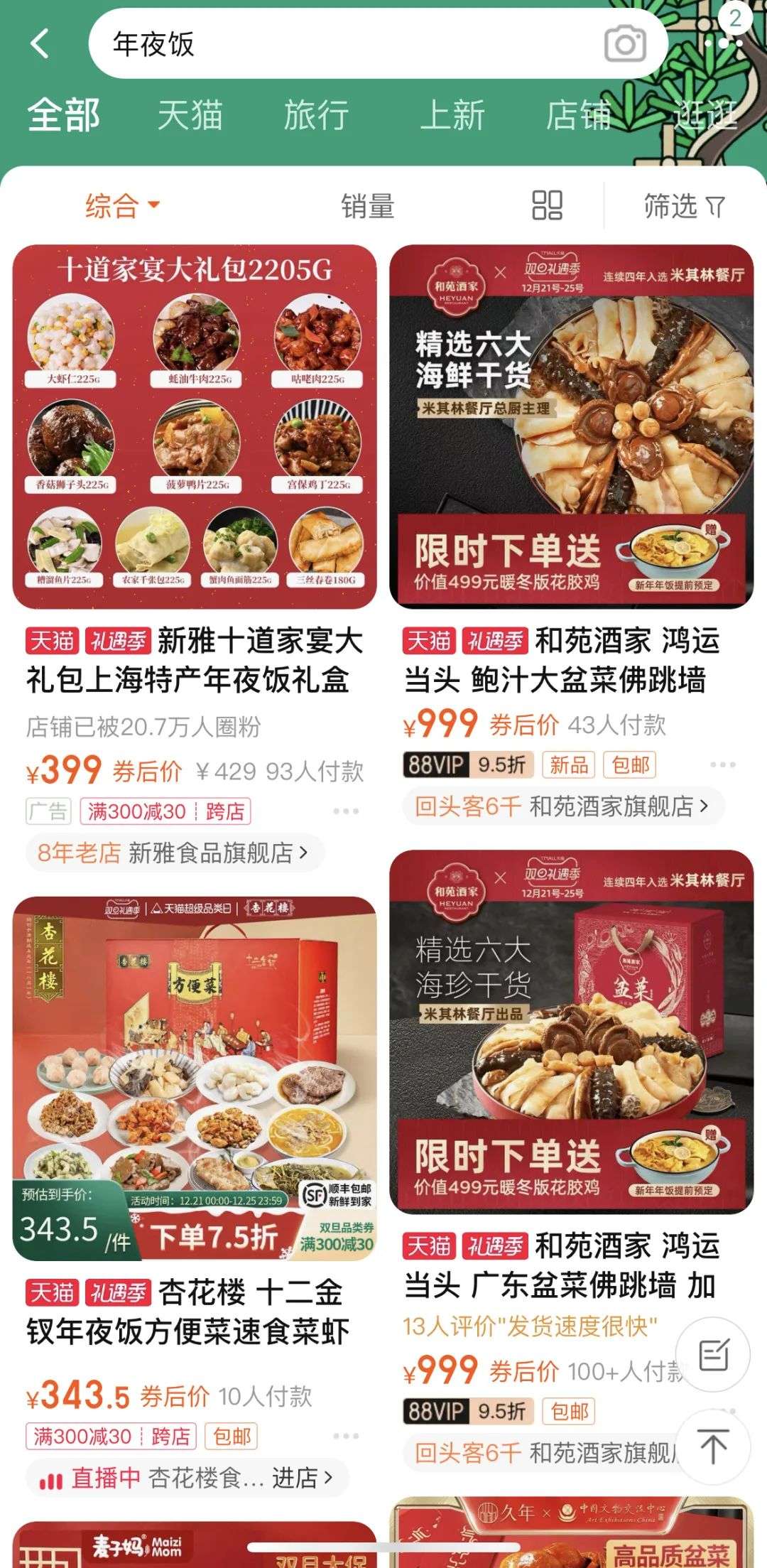Tap the 年夜饭 search box

coord(341,44)
